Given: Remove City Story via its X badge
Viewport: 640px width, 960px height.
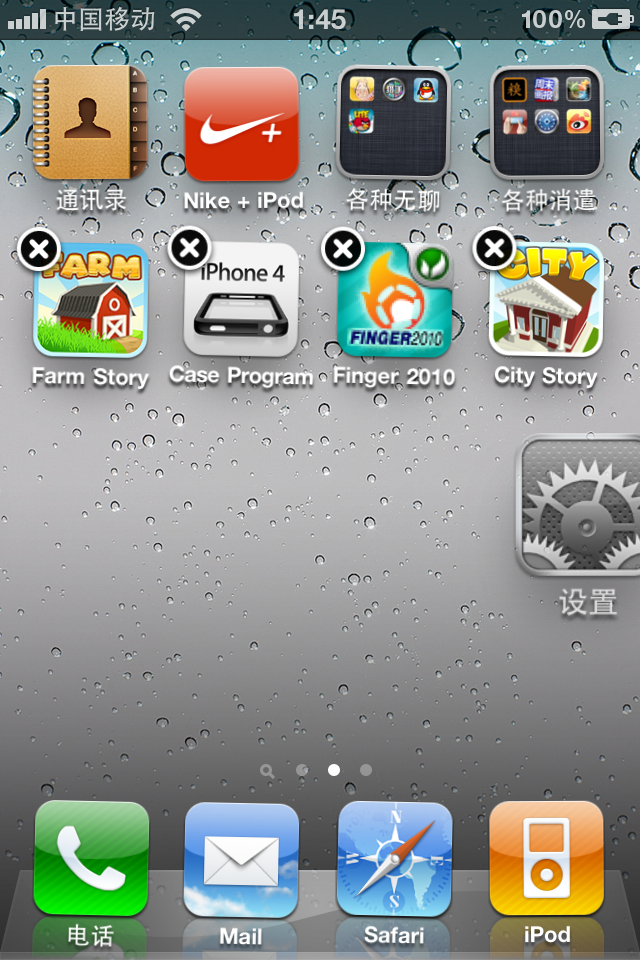Looking at the screenshot, I should 495,248.
